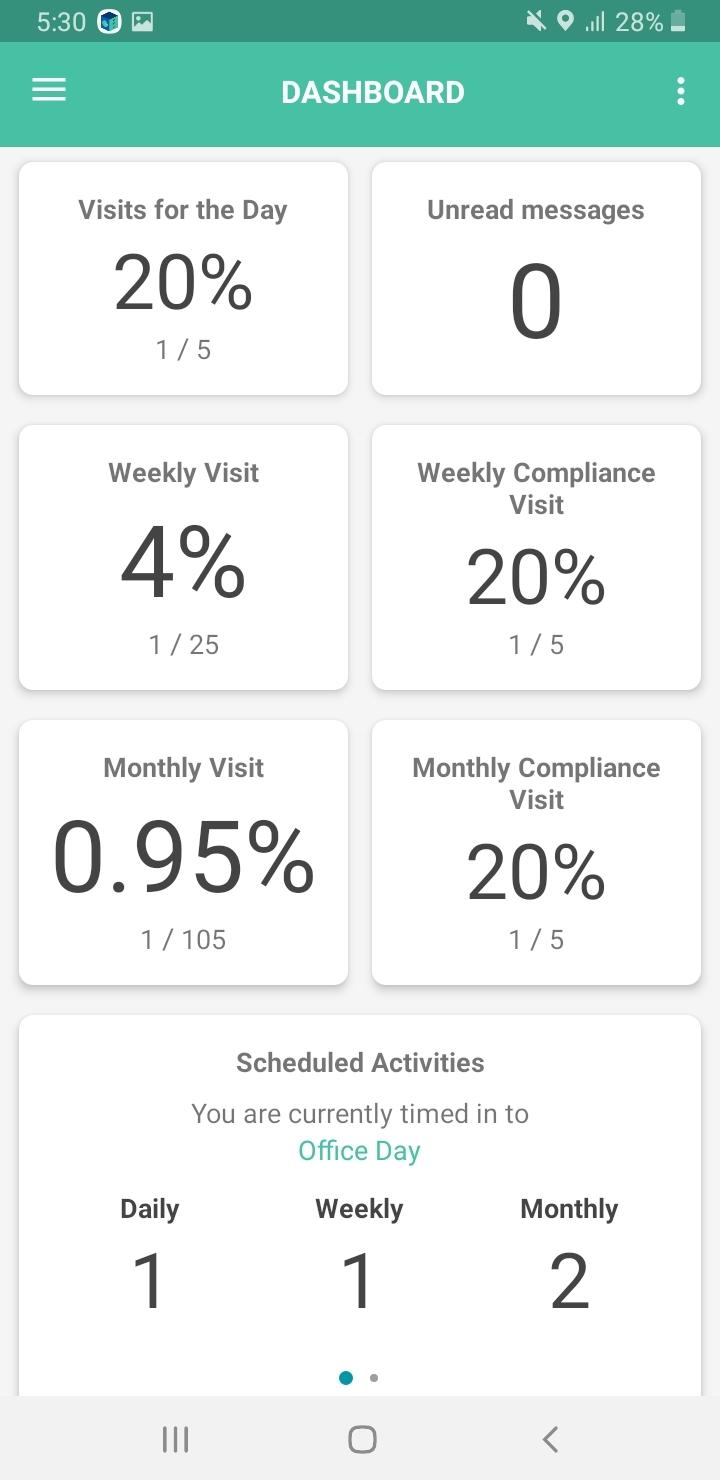Open the Unread messages card
Image resolution: width=720 pixels, height=1480 pixels.
click(x=536, y=278)
